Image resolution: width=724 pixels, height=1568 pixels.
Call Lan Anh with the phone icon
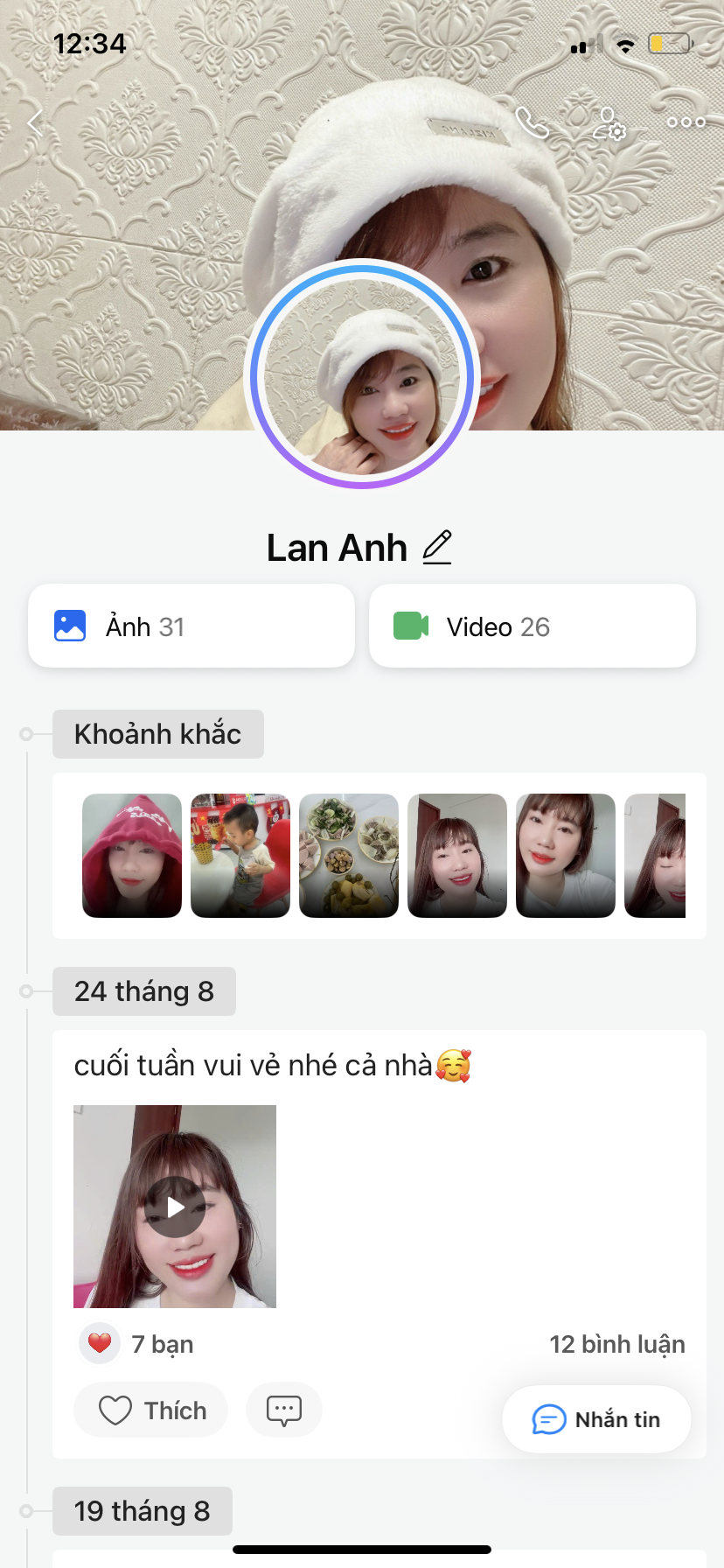point(531,122)
